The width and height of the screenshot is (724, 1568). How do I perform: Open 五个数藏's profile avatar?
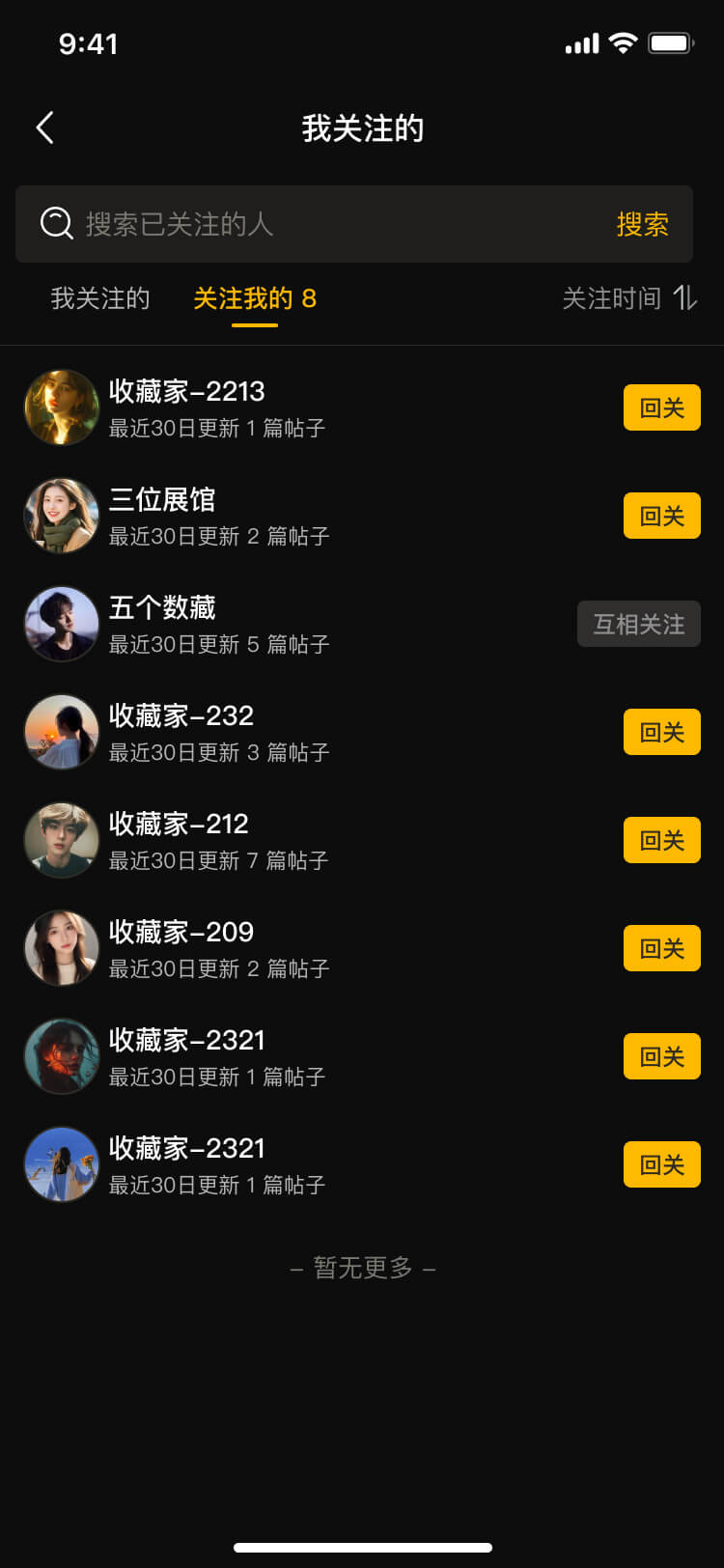(61, 624)
